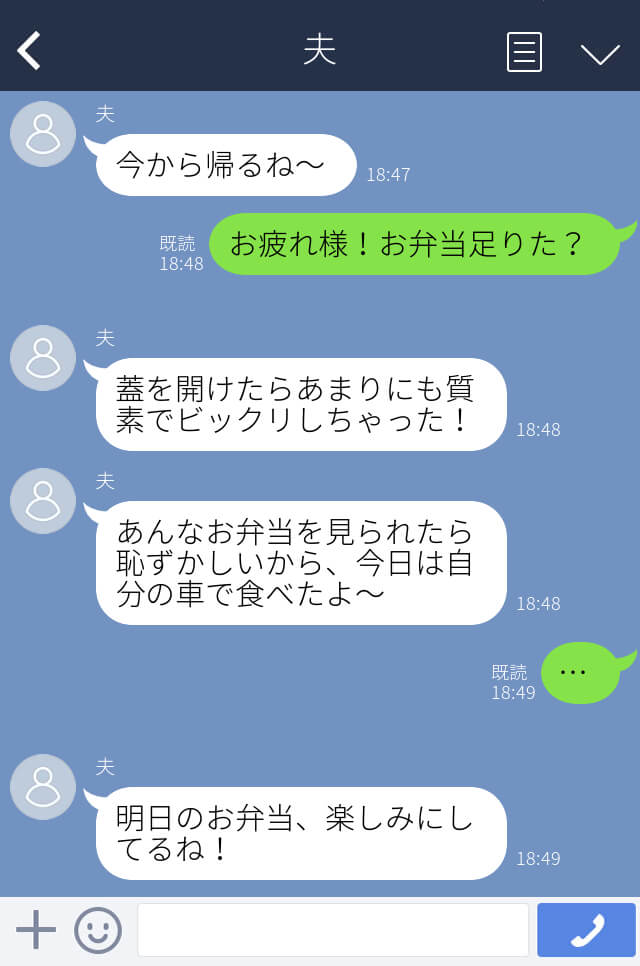Start a call with the blue phone button
640x966 pixels.
586,930
